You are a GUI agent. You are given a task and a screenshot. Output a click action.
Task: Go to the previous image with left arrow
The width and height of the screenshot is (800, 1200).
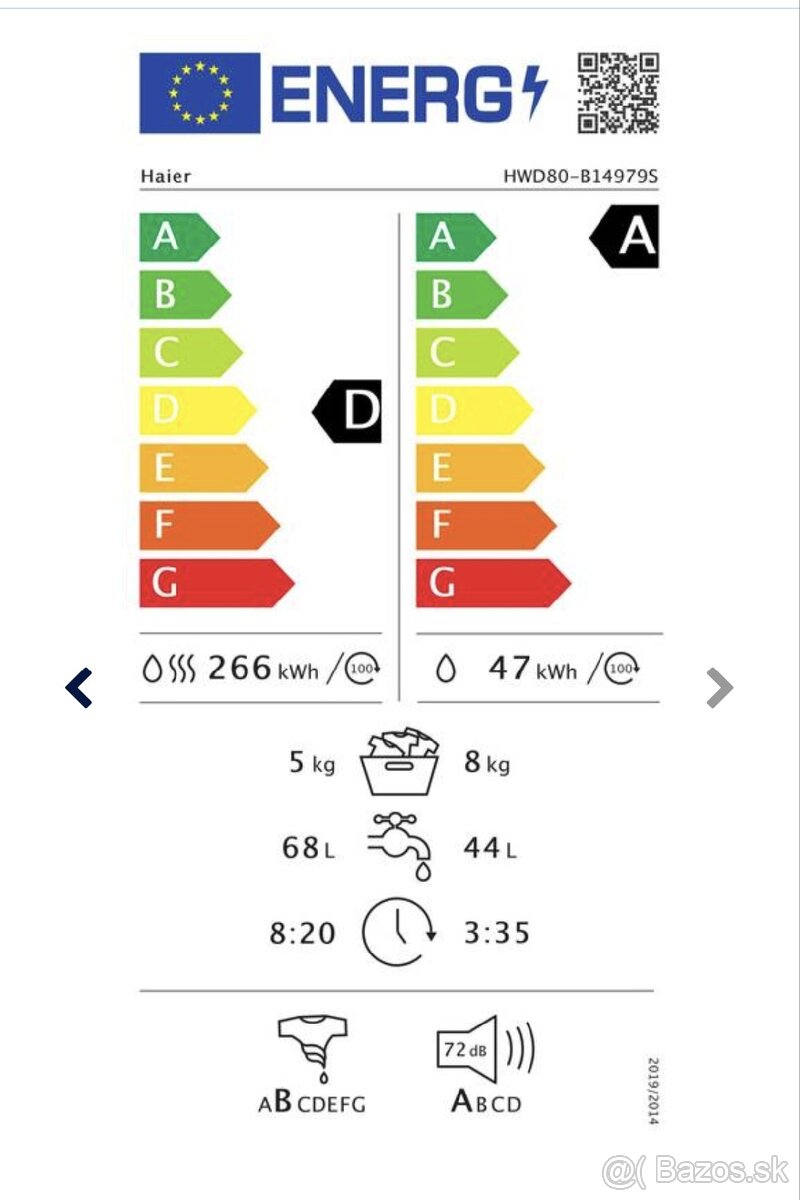[x=79, y=688]
